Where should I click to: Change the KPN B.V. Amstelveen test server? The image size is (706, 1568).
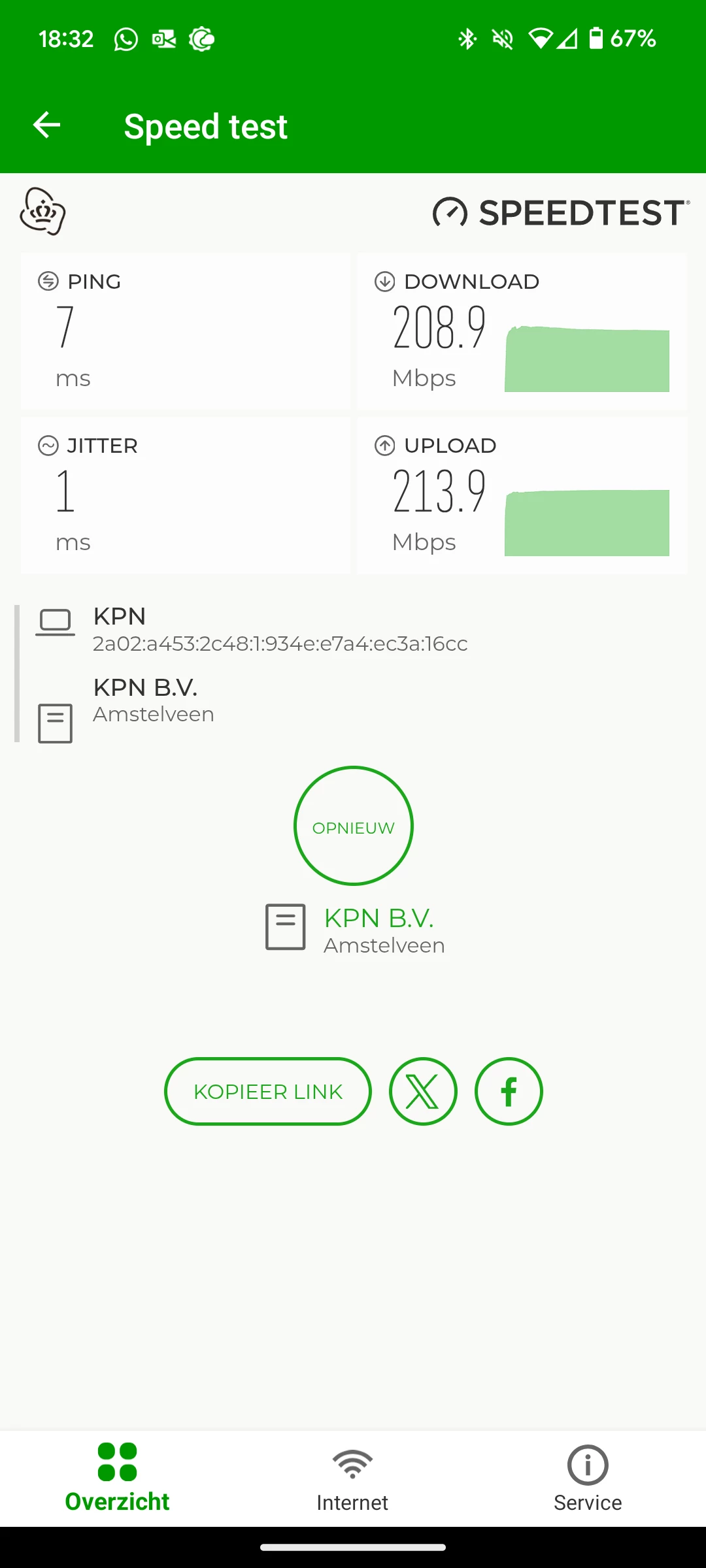[x=378, y=929]
